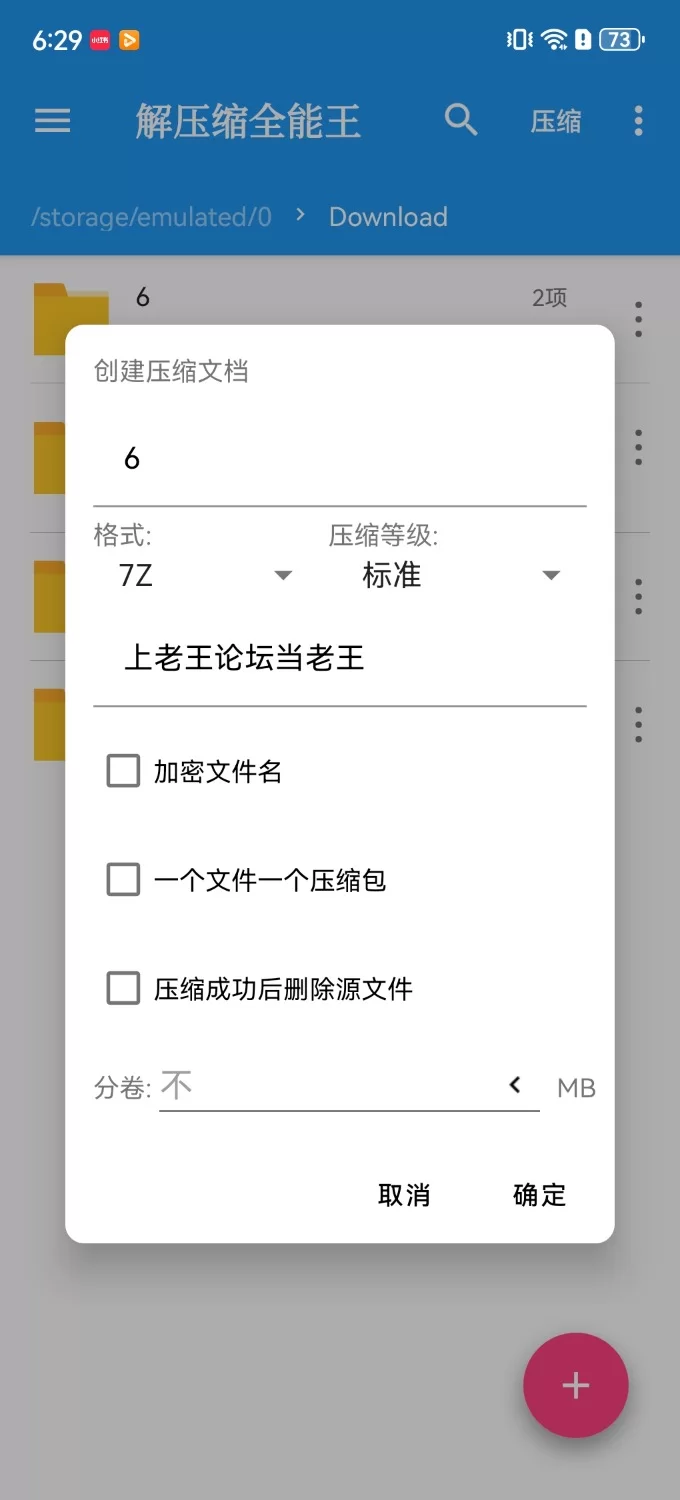Viewport: 680px width, 1500px height.
Task: Open the 7Z format dropdown
Action: (x=203, y=576)
